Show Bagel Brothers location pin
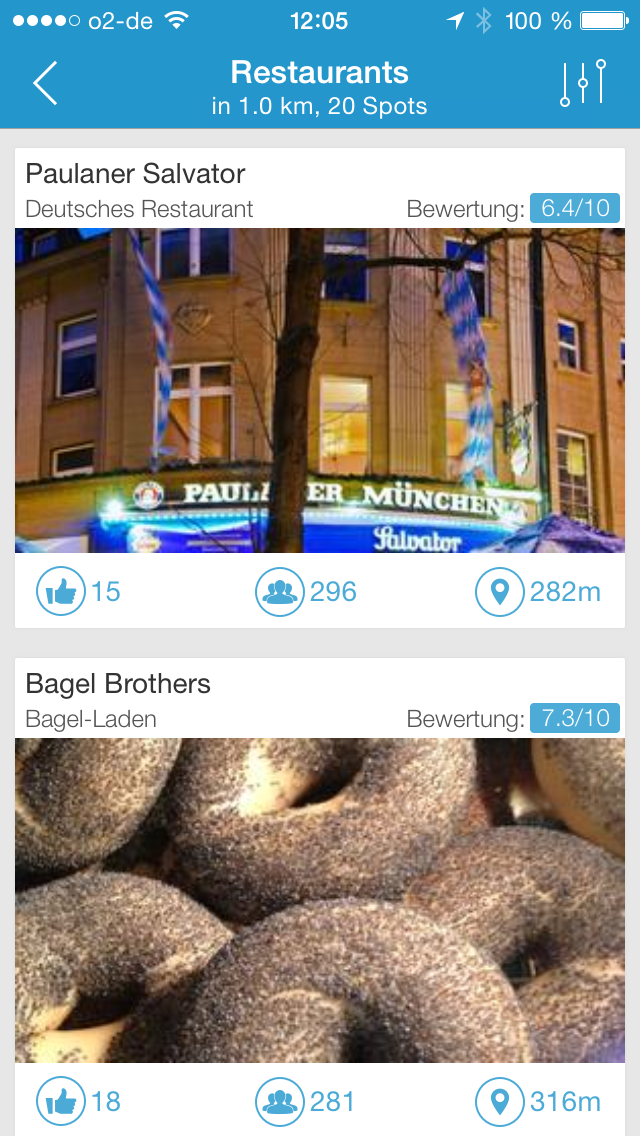This screenshot has height=1136, width=640. pos(499,1102)
